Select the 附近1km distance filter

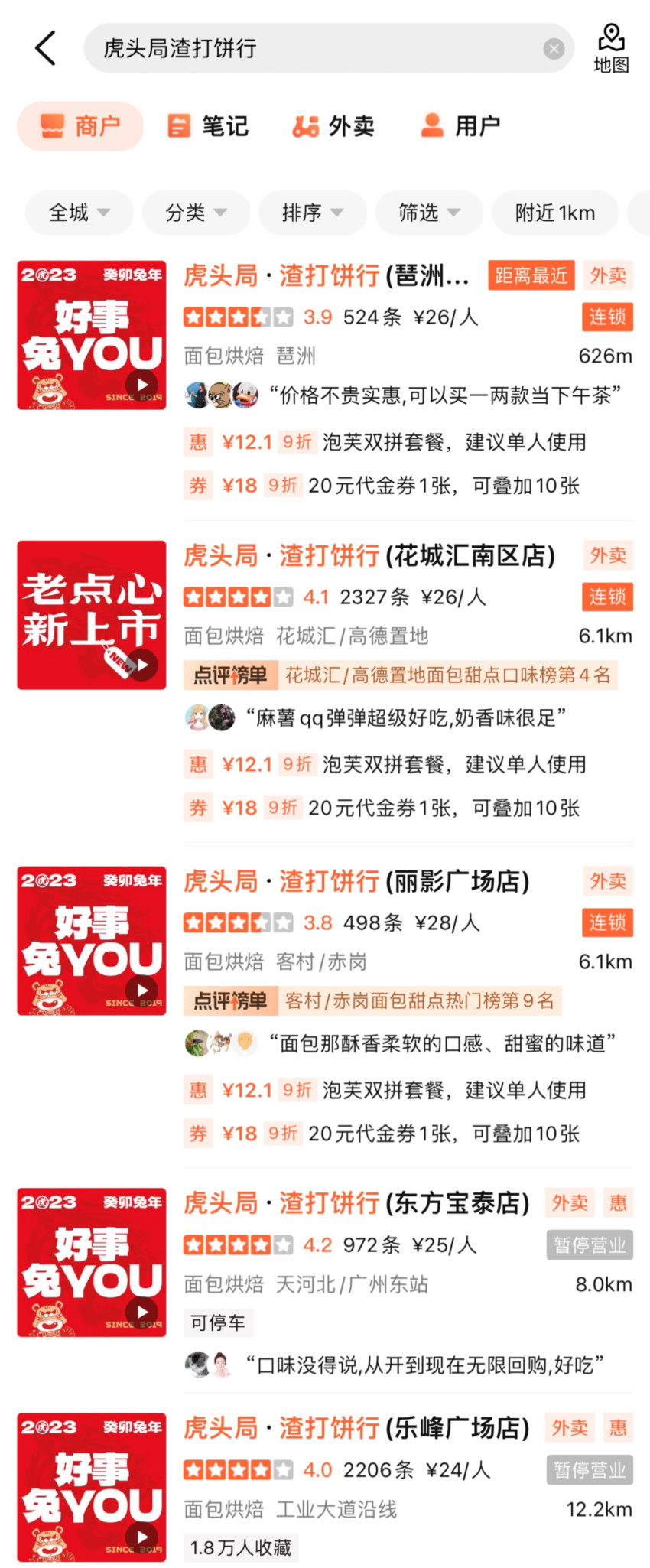554,213
